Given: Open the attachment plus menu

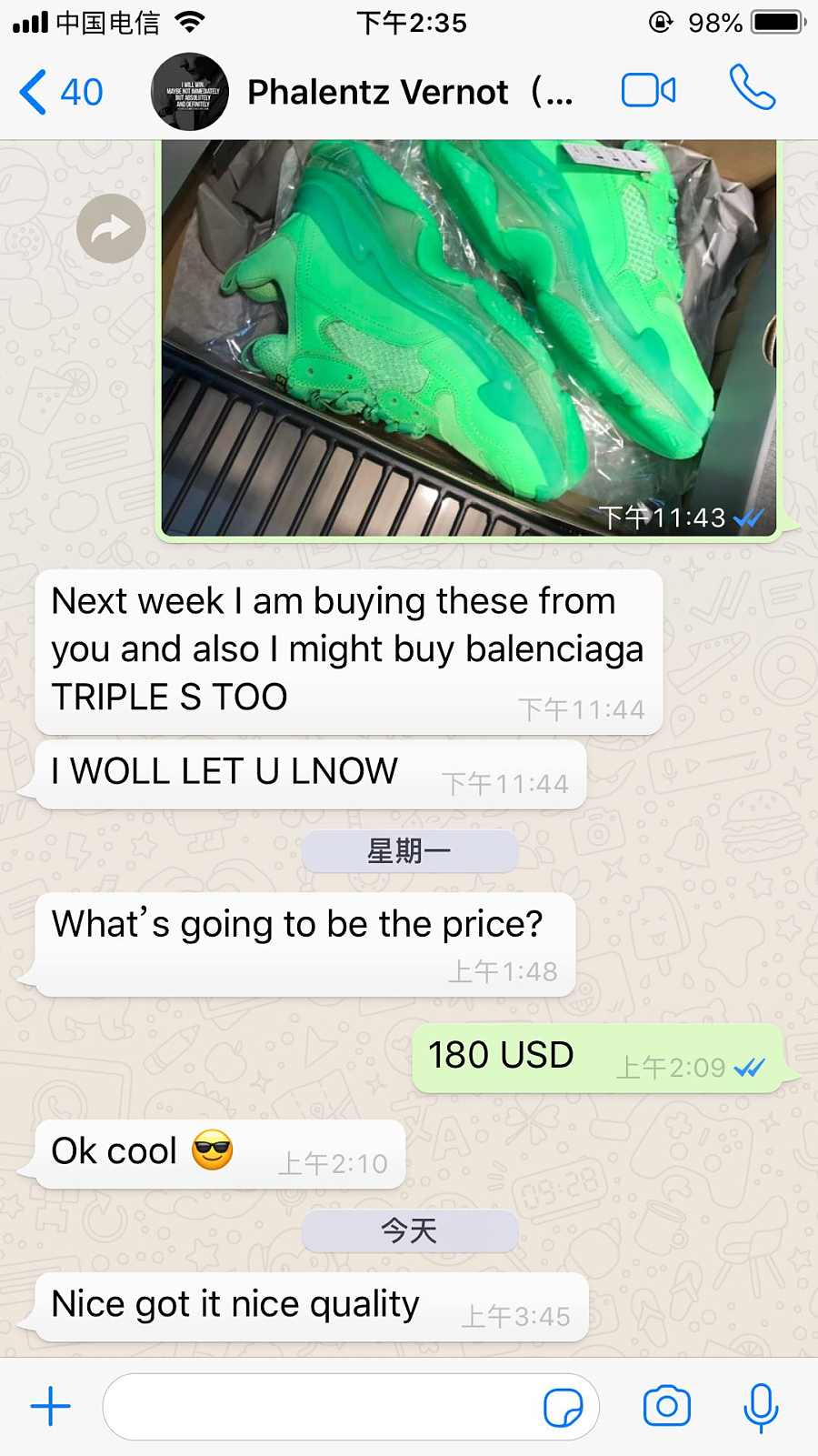Looking at the screenshot, I should pos(50,1406).
